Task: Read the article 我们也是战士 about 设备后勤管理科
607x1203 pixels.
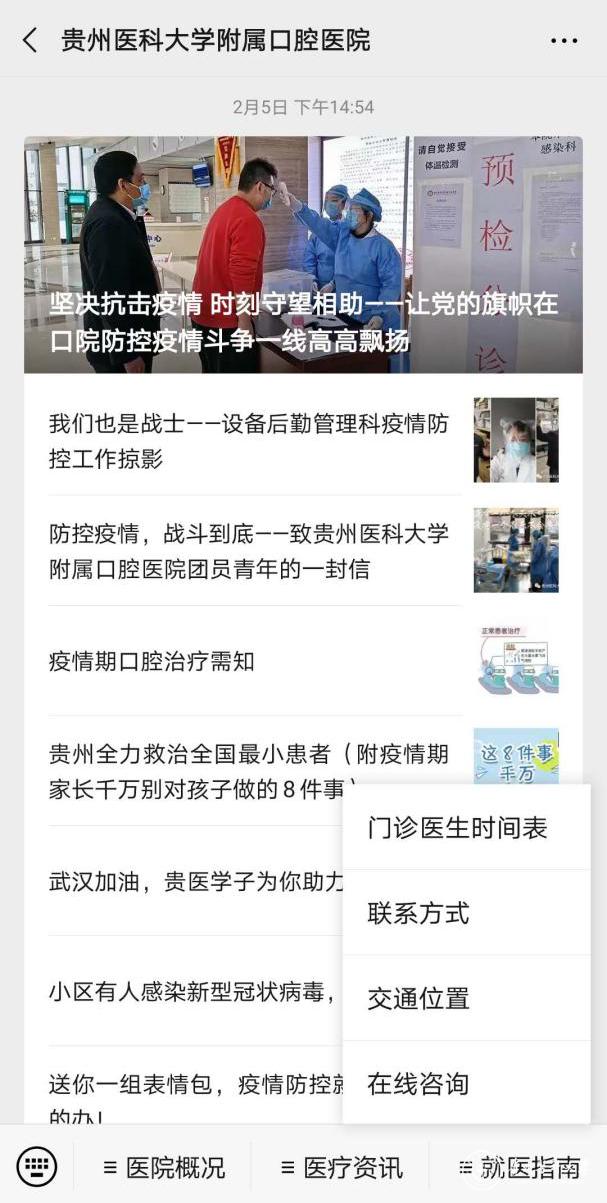Action: click(250, 441)
